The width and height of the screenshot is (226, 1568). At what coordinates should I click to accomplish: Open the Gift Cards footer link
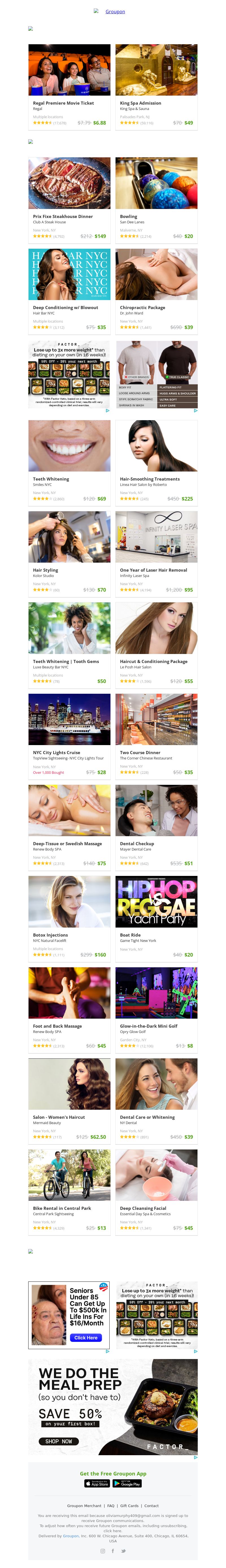coord(129,1505)
